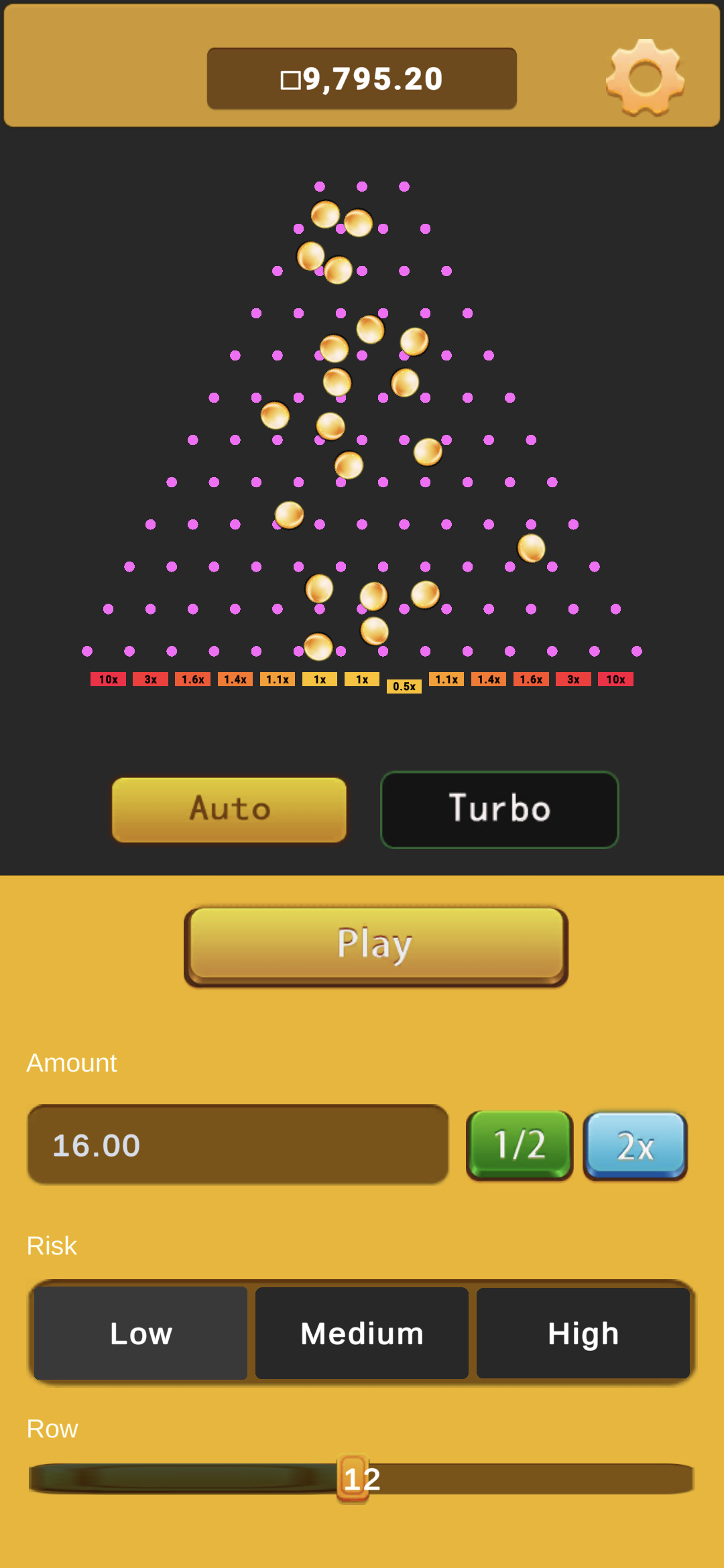
Task: Double the bet with 2x
Action: coord(635,1145)
